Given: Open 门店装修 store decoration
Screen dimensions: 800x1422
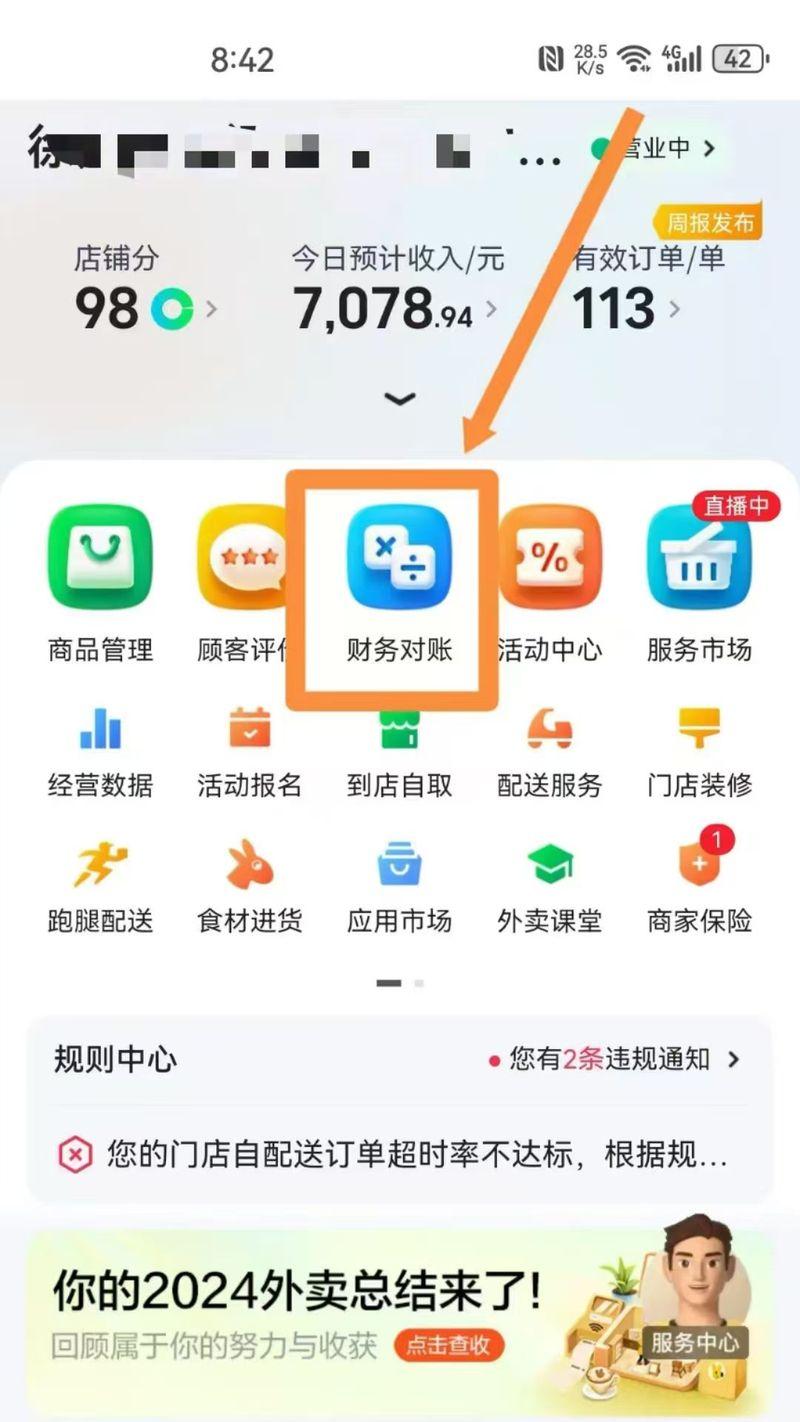Looking at the screenshot, I should (698, 752).
